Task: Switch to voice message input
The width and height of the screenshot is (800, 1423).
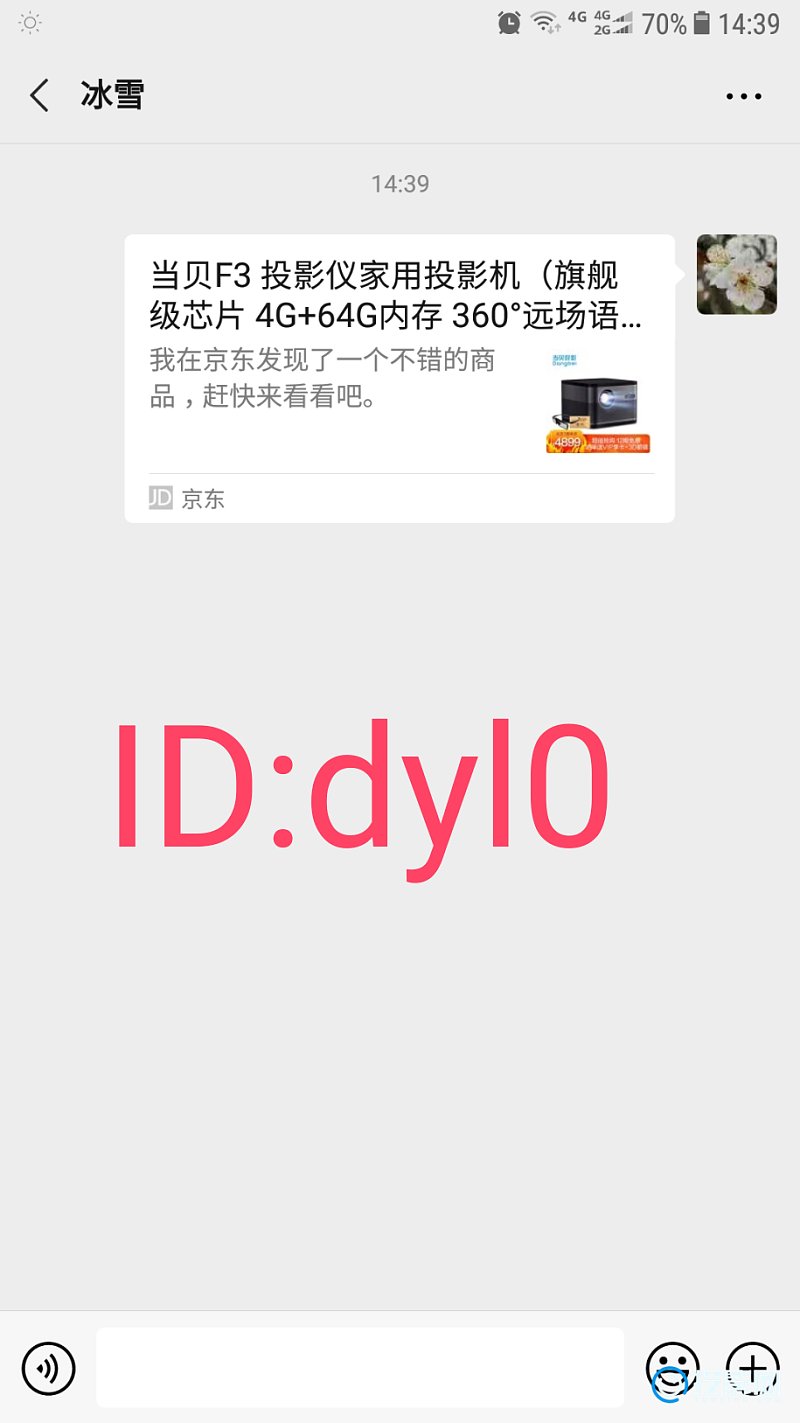Action: (x=48, y=1367)
